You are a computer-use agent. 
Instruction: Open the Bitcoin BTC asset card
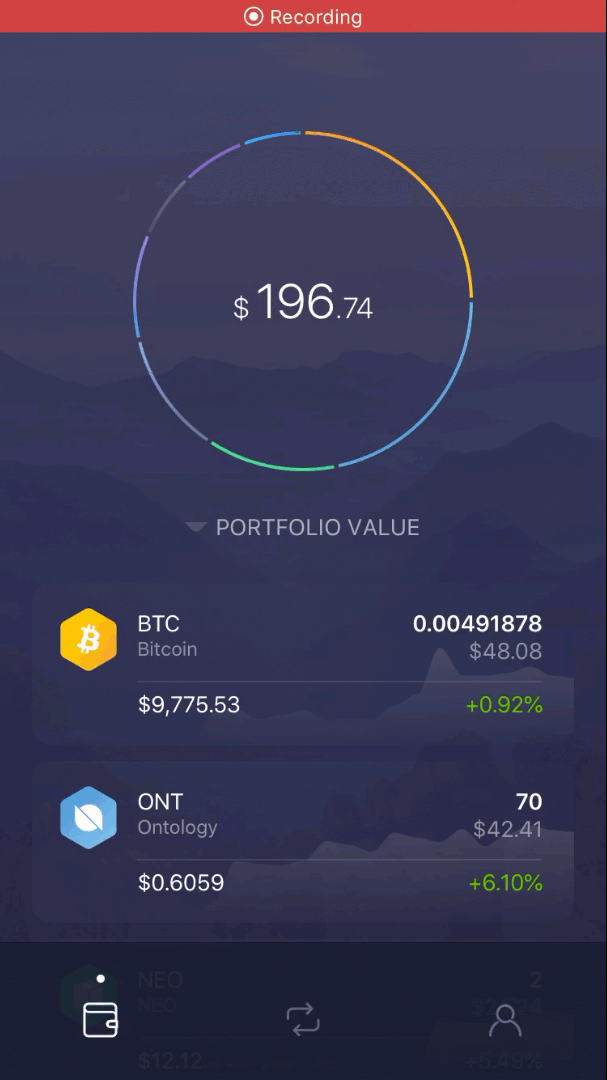click(x=303, y=664)
